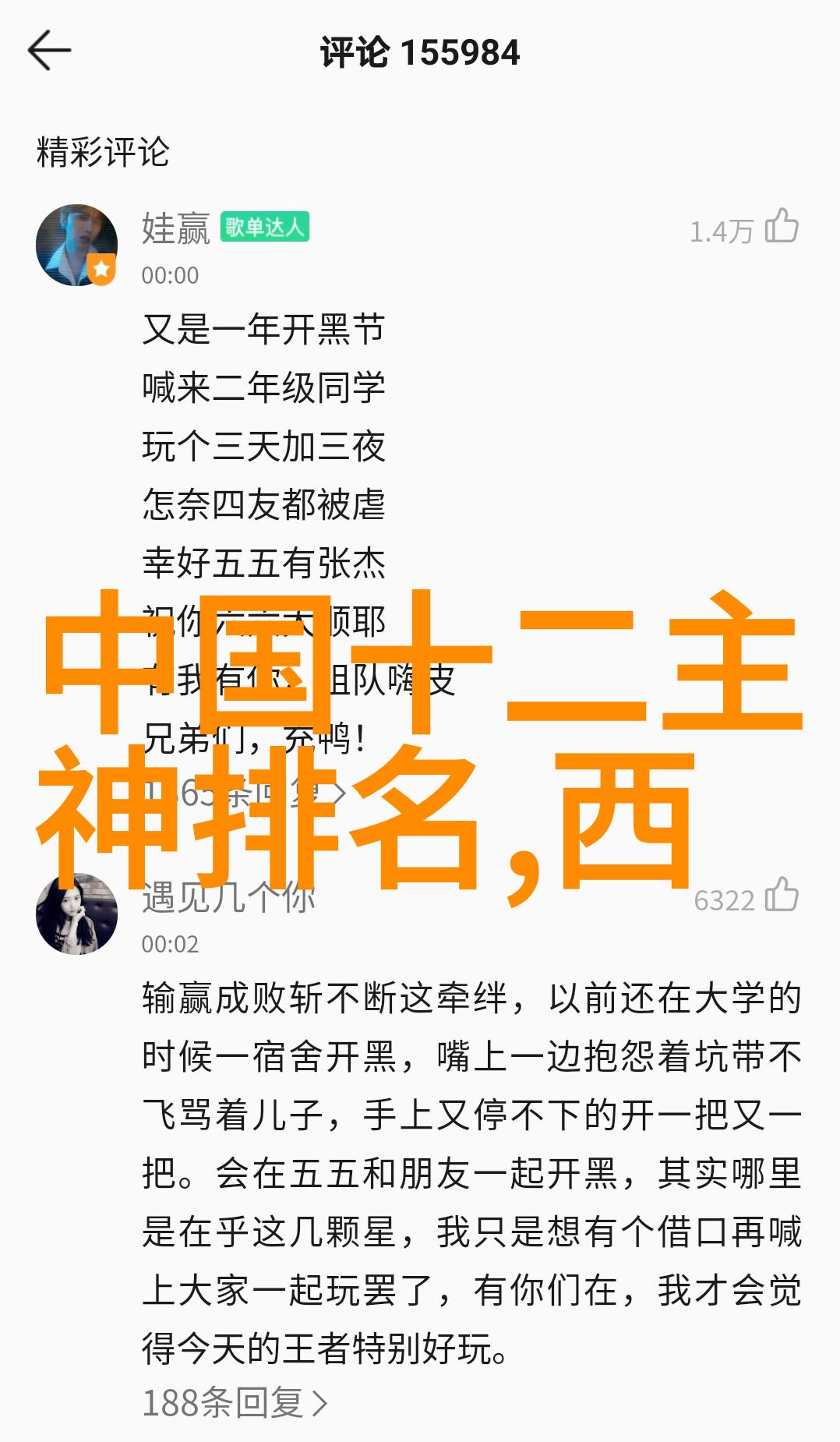Screen dimensions: 840x1442
Task: Open 娃赢's profile avatar
Action: click(76, 246)
